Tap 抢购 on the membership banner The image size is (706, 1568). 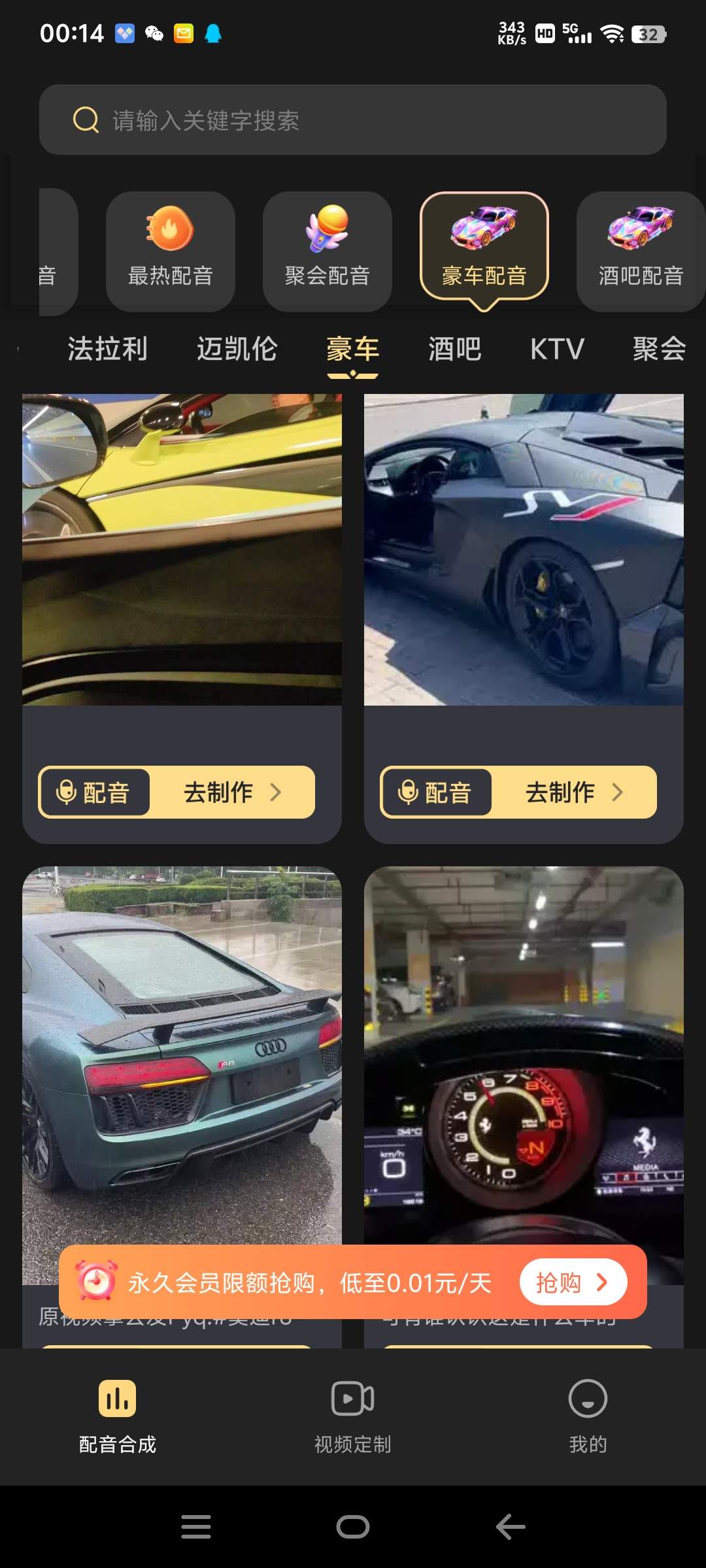point(573,1283)
